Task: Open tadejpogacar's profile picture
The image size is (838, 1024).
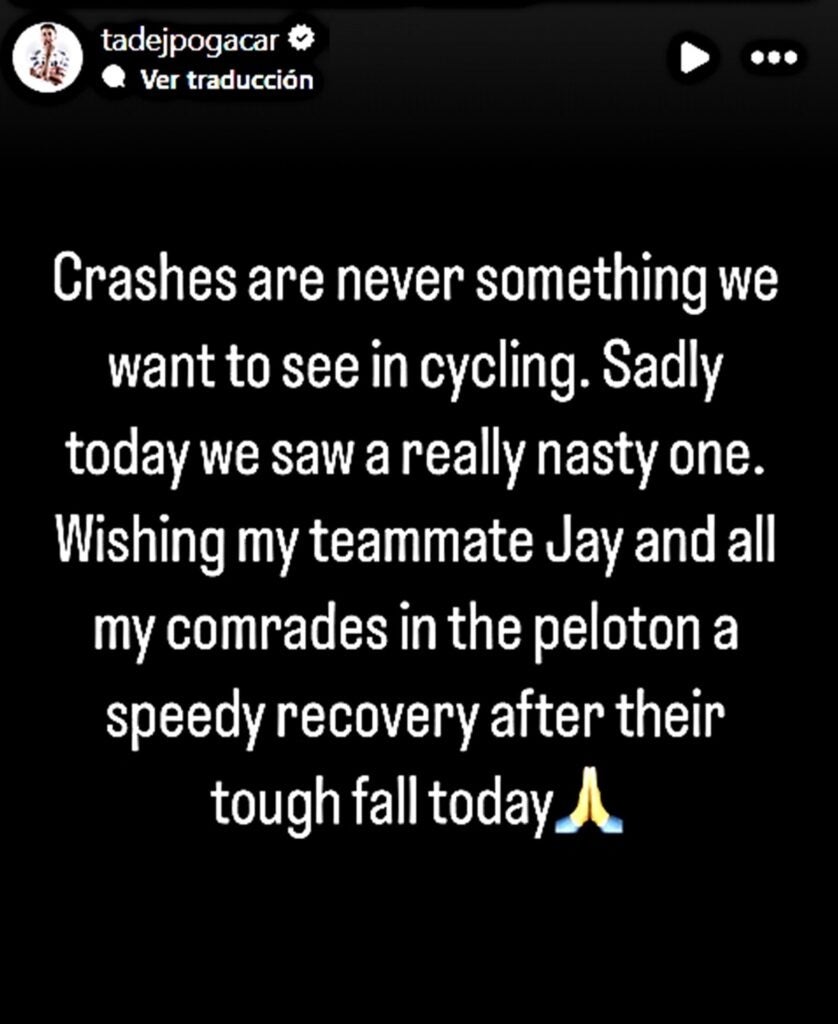Action: pyautogui.click(x=48, y=57)
